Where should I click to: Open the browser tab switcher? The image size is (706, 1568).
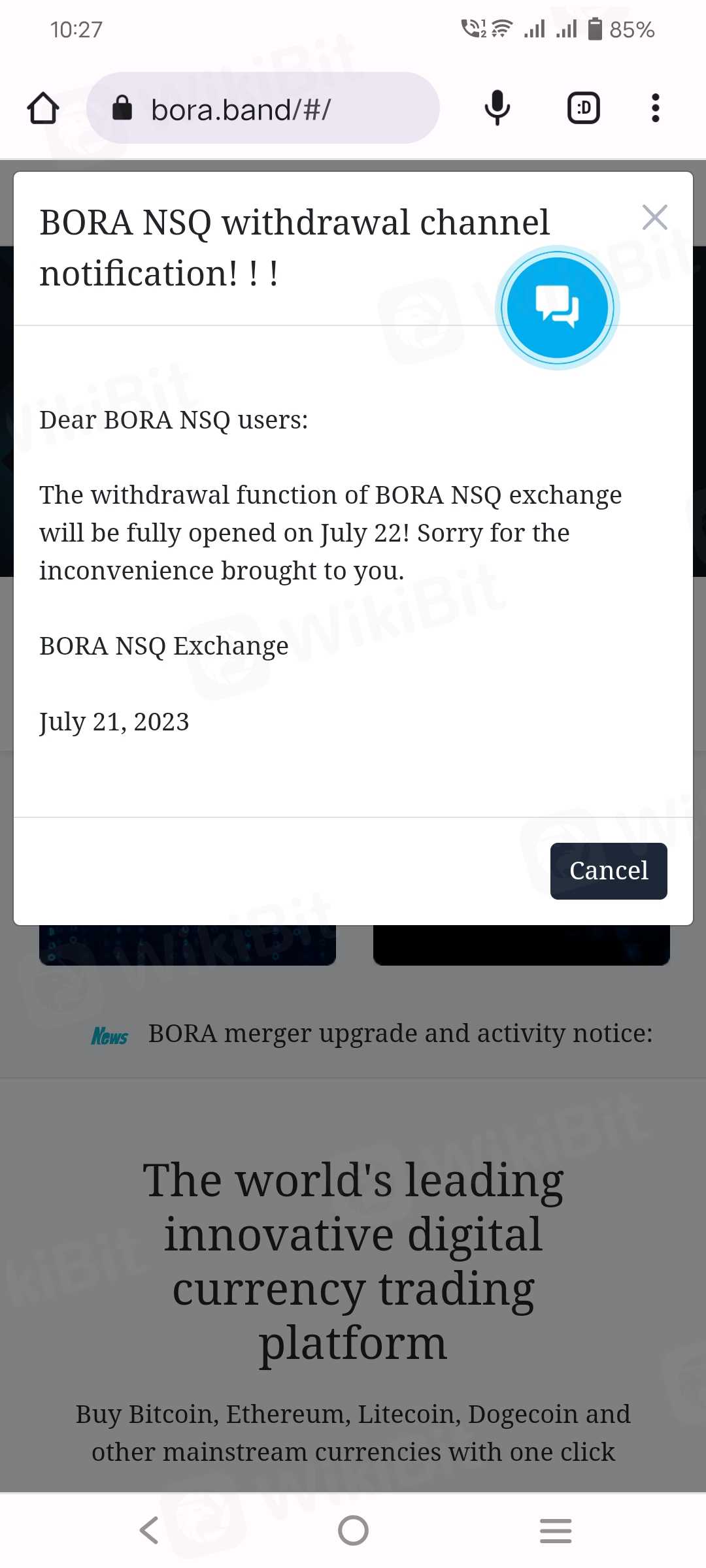pos(583,108)
